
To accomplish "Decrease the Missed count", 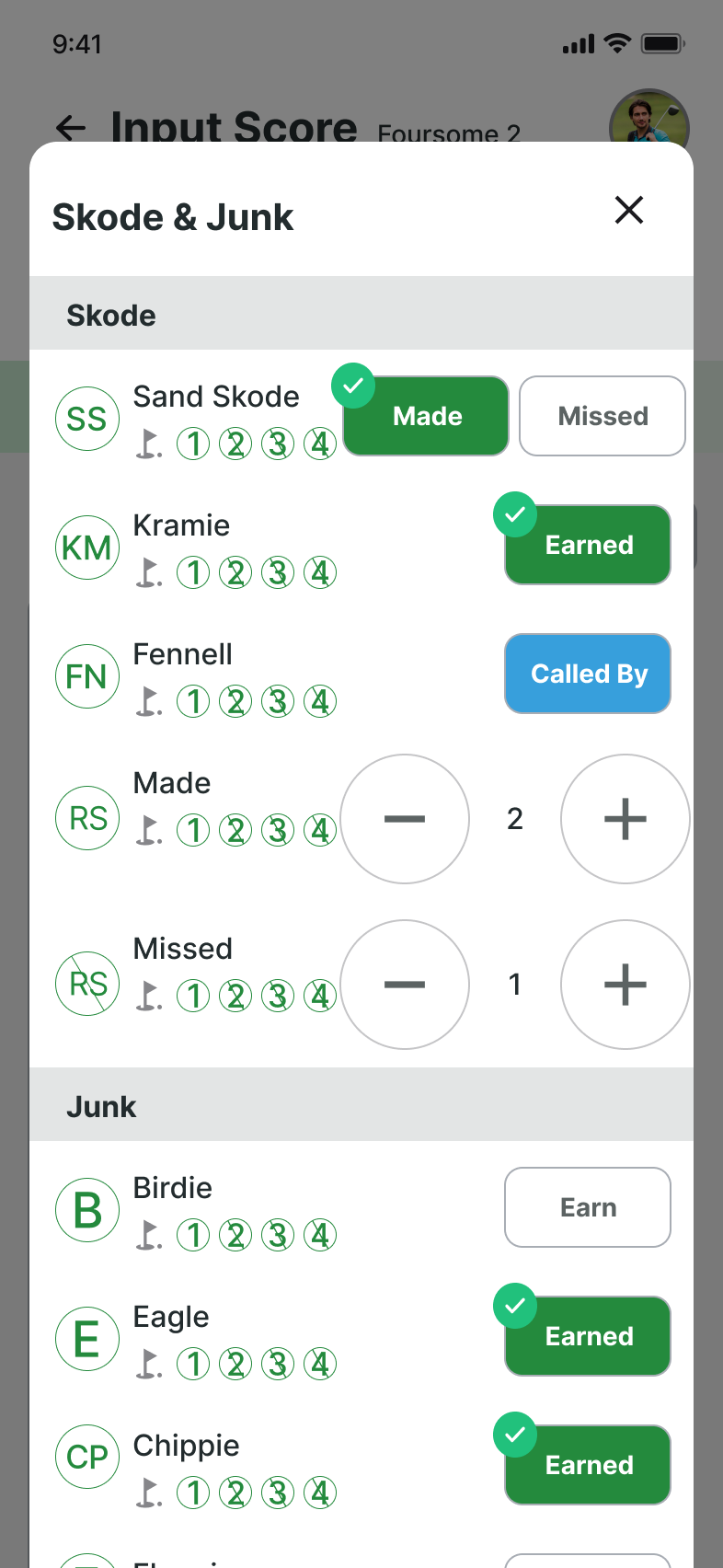I will 405,985.
